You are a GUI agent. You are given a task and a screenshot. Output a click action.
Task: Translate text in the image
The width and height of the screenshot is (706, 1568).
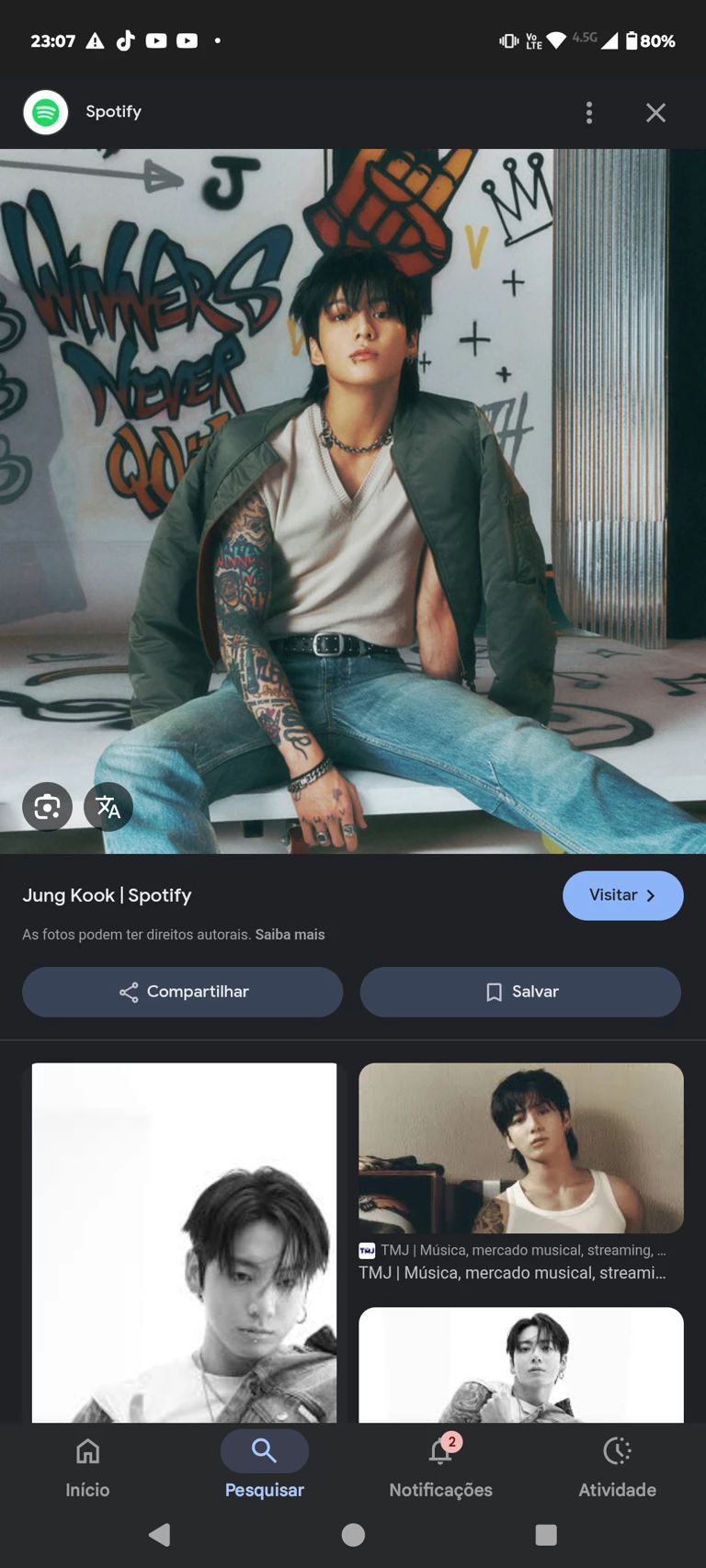tap(108, 807)
